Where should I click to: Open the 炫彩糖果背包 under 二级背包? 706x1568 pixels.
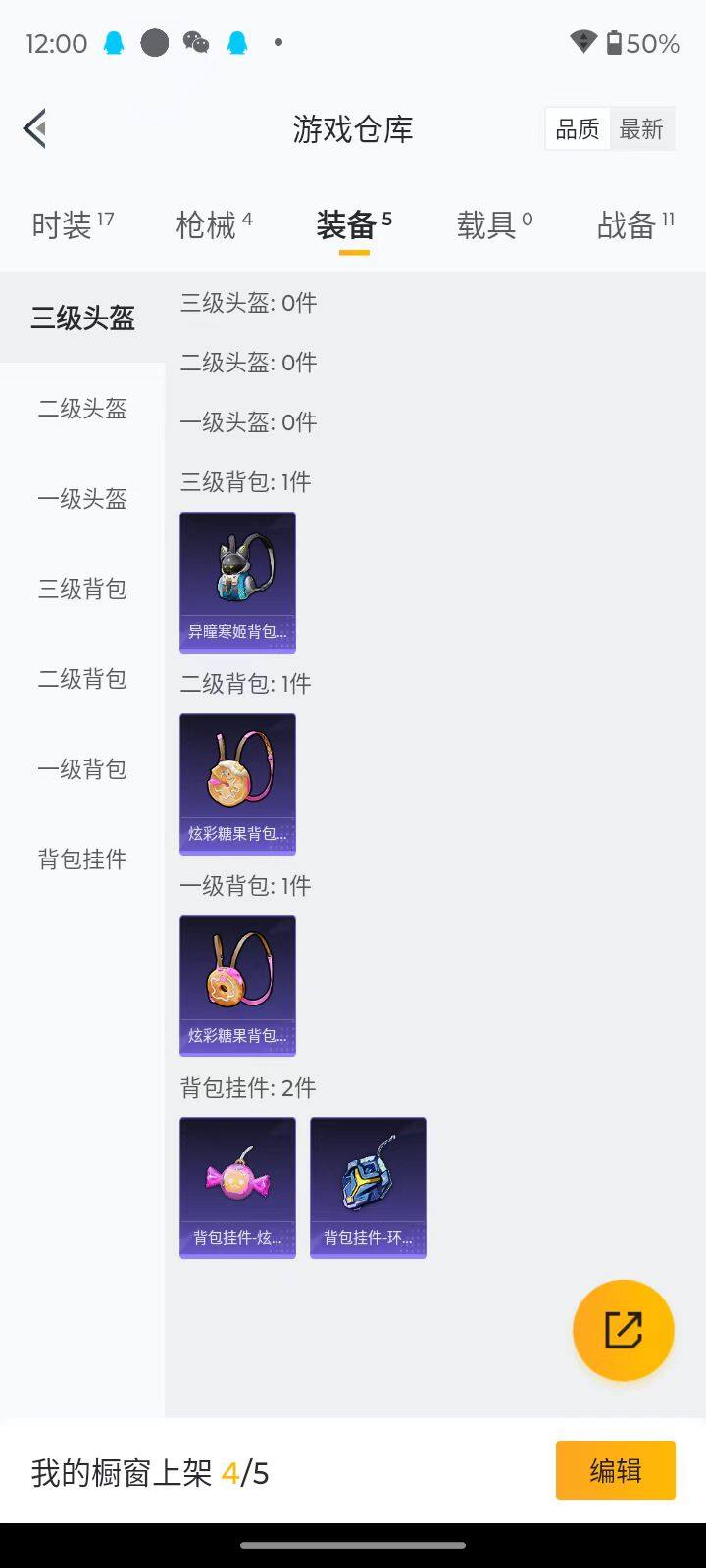click(x=237, y=784)
